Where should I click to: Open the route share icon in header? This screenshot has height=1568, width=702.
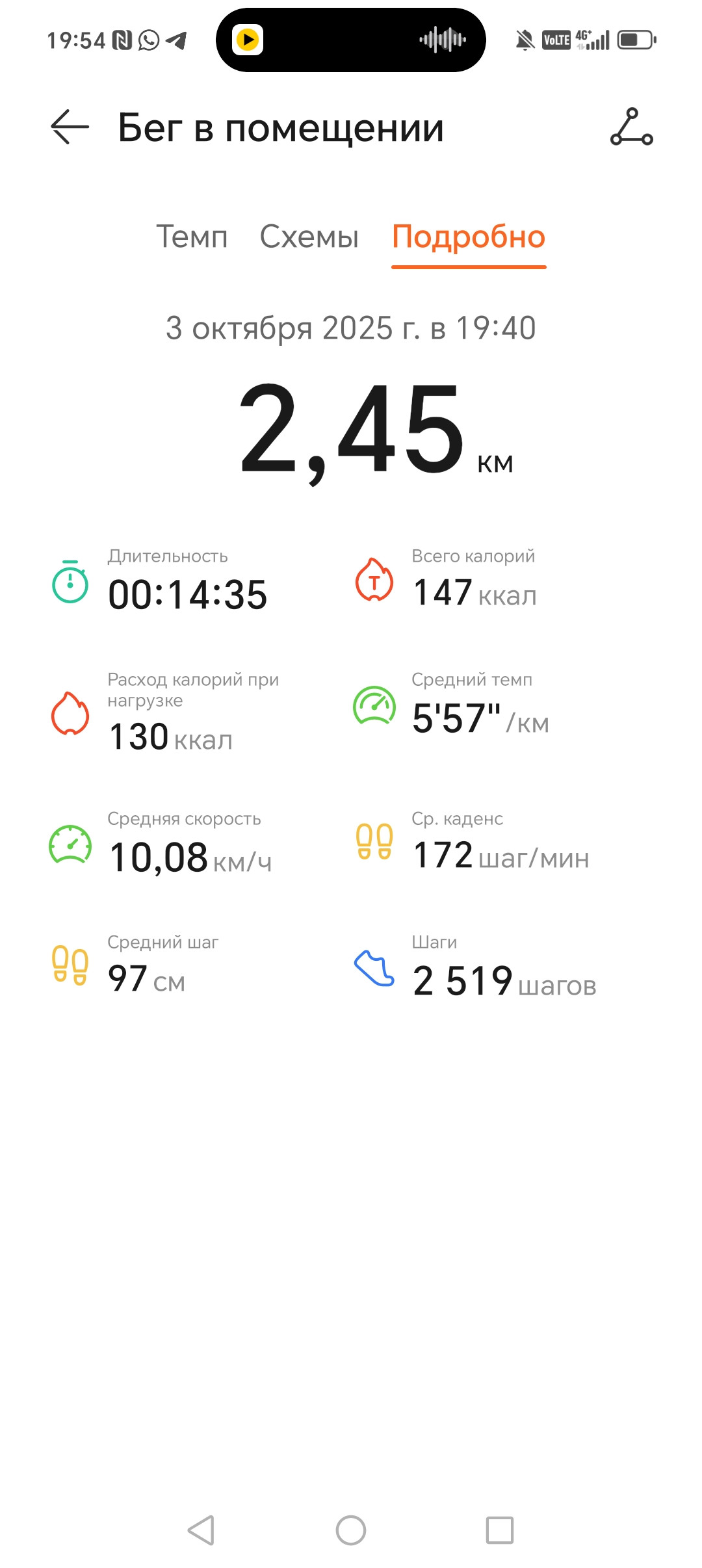coord(631,127)
